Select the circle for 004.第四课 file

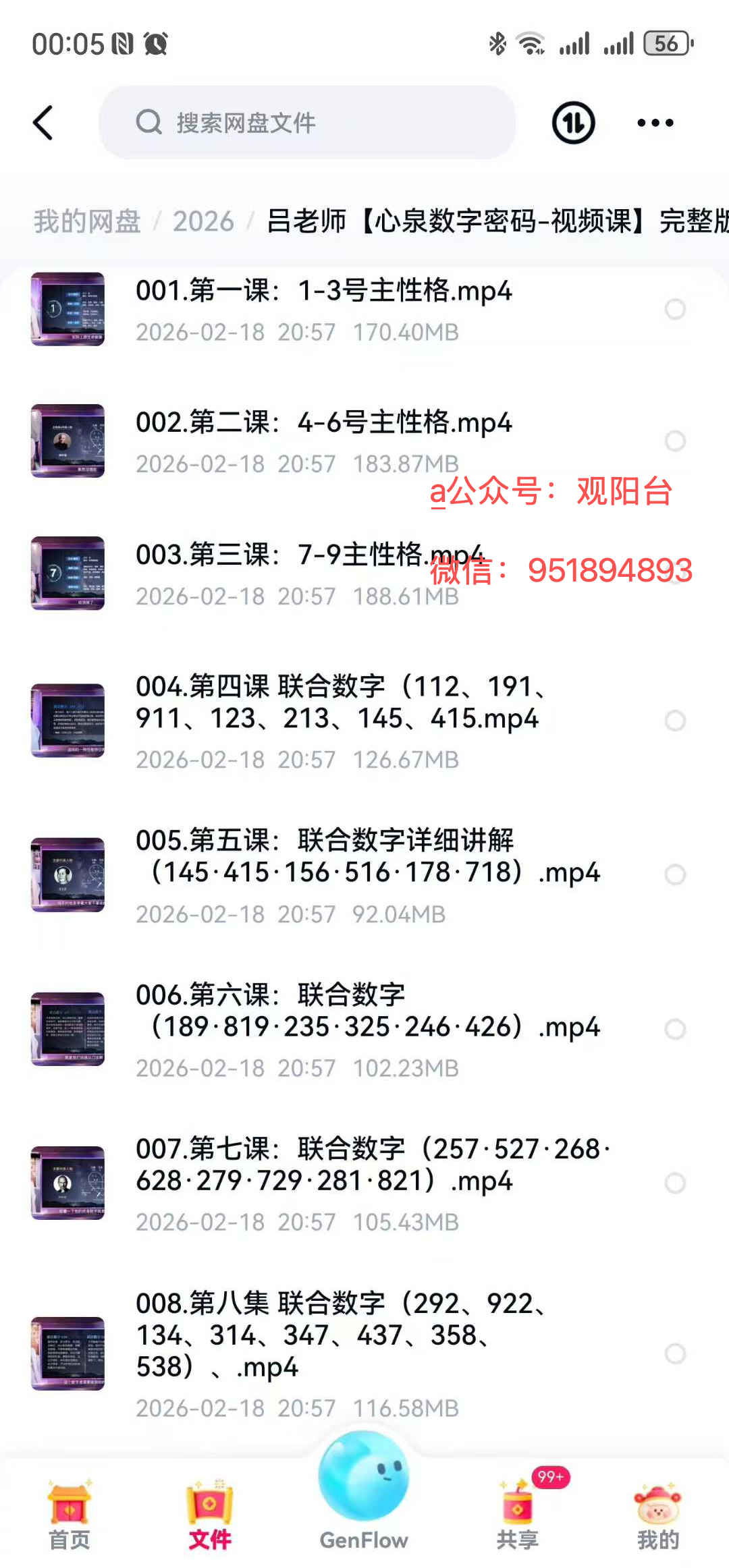(x=675, y=721)
